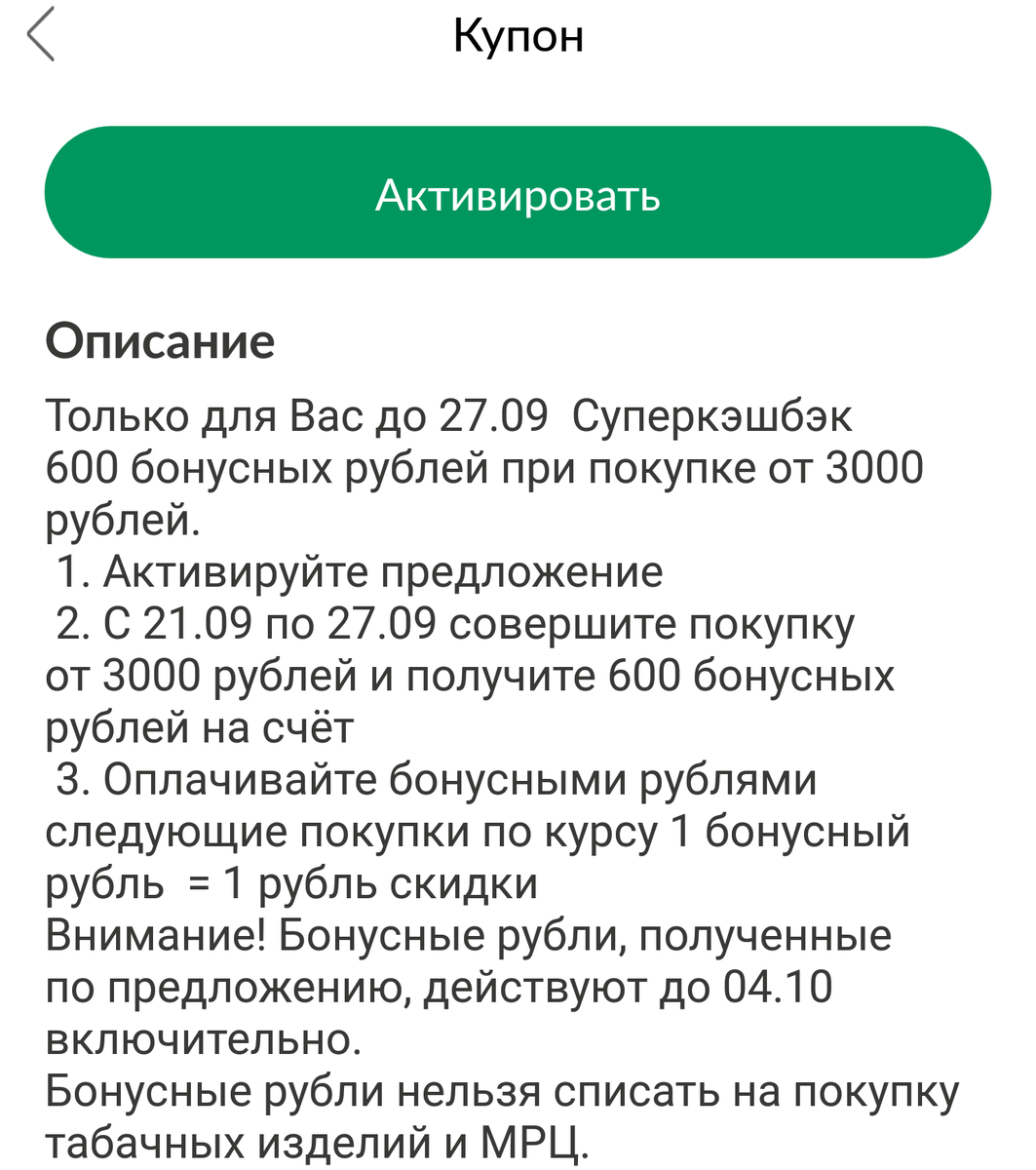Go back from the Купон screen
Viewport: 1036px width, 1170px height.
pos(41,37)
